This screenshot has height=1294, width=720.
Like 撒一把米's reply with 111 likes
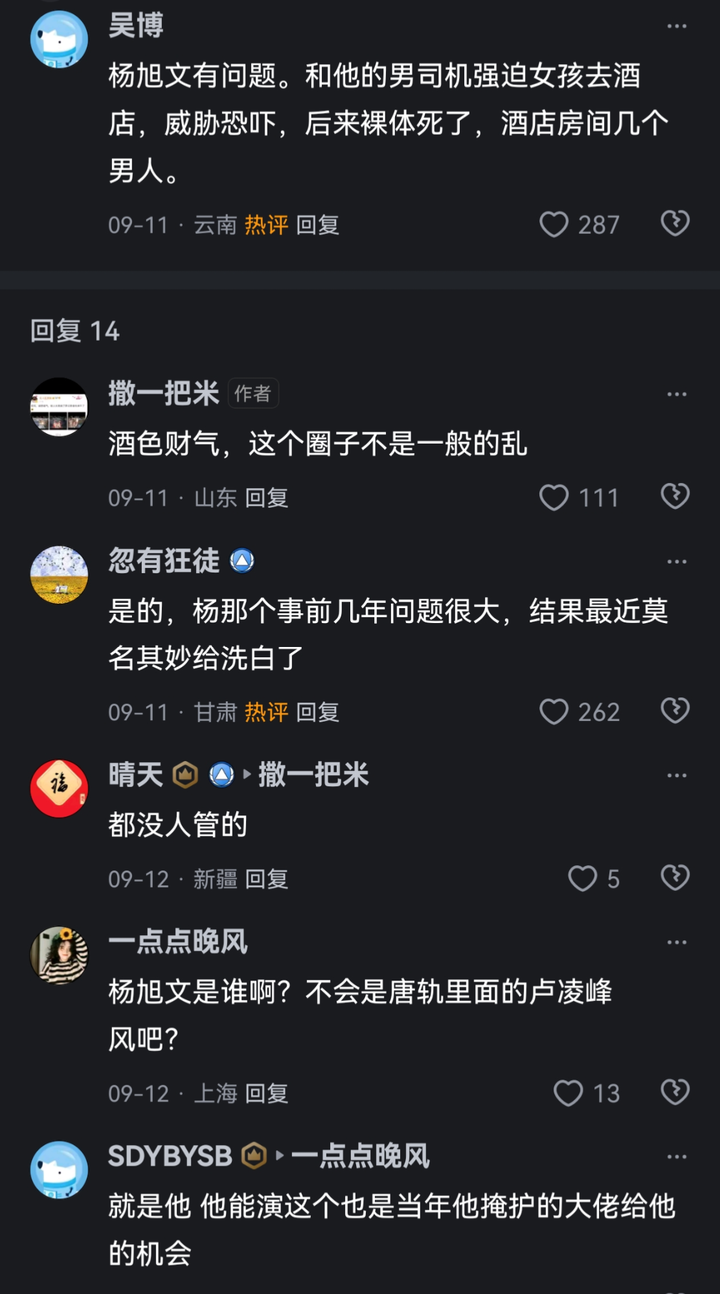pyautogui.click(x=554, y=497)
